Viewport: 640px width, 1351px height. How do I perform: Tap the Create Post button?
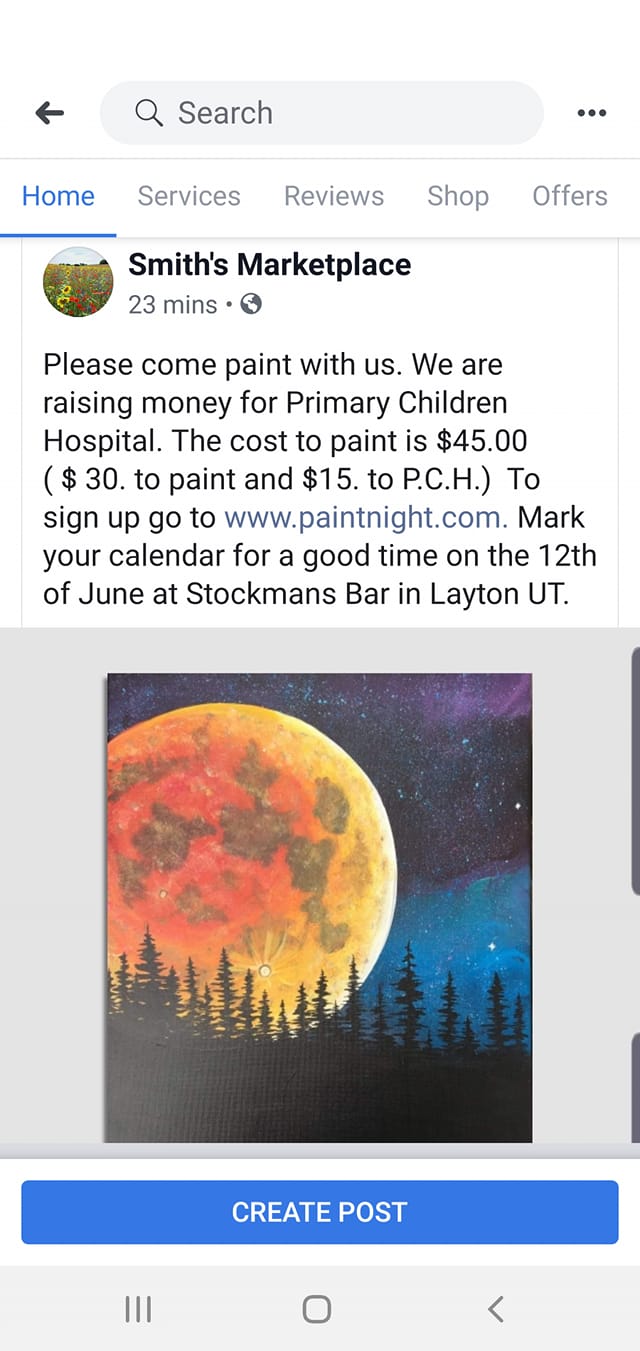tap(320, 1212)
